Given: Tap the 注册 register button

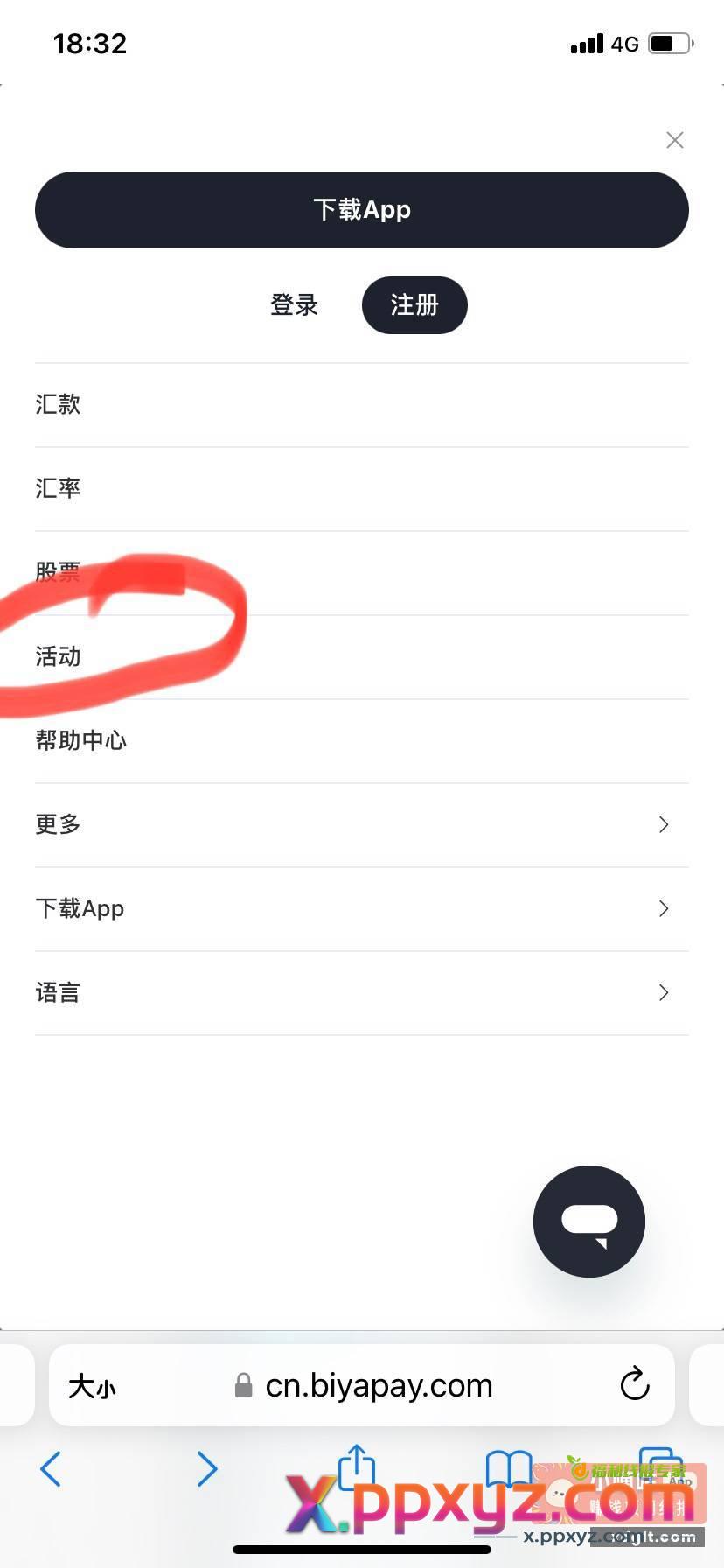Looking at the screenshot, I should (414, 305).
